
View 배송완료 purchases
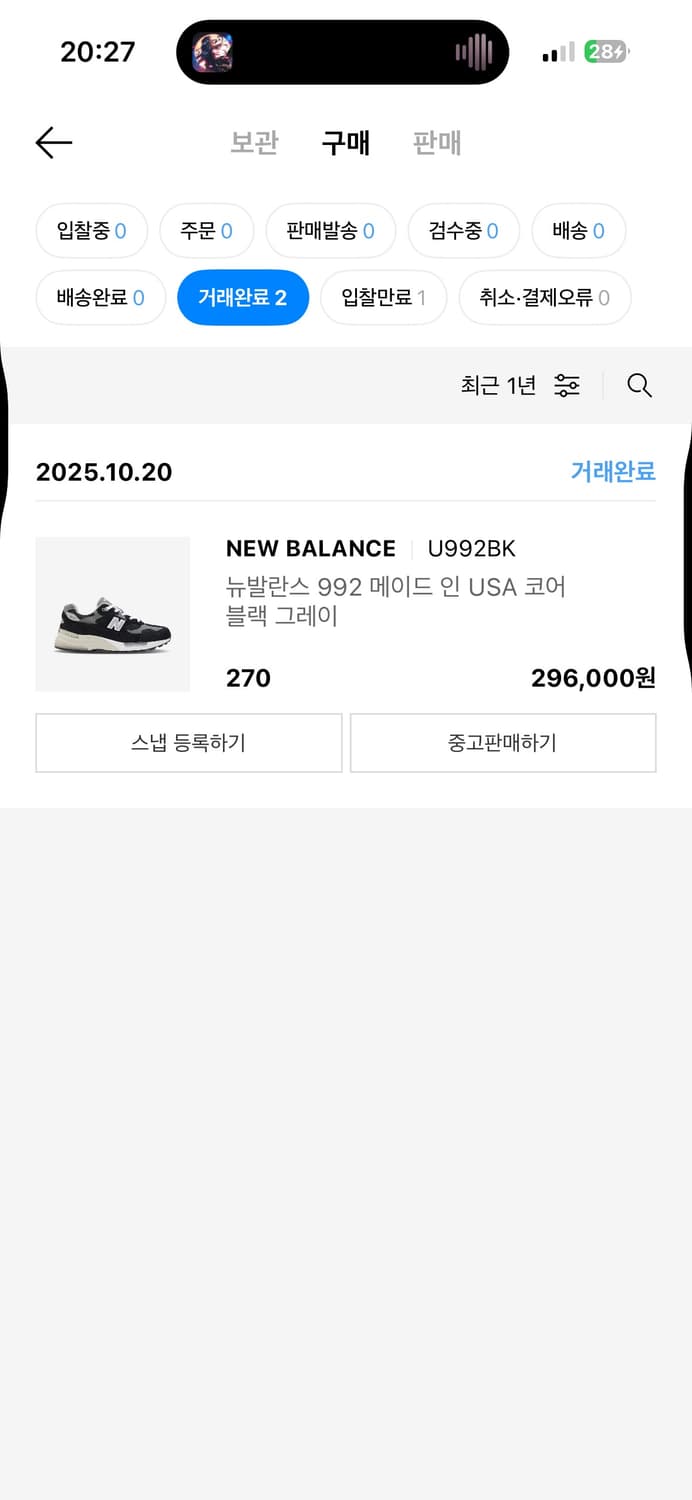coord(100,297)
